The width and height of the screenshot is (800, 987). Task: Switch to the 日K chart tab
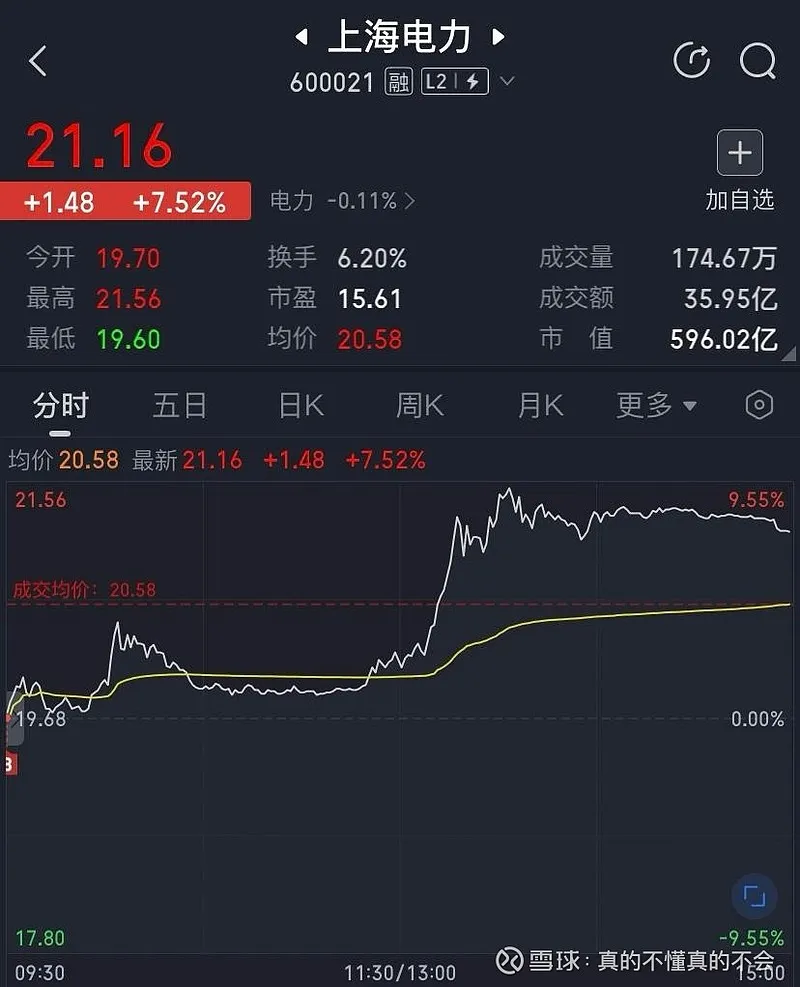click(301, 405)
